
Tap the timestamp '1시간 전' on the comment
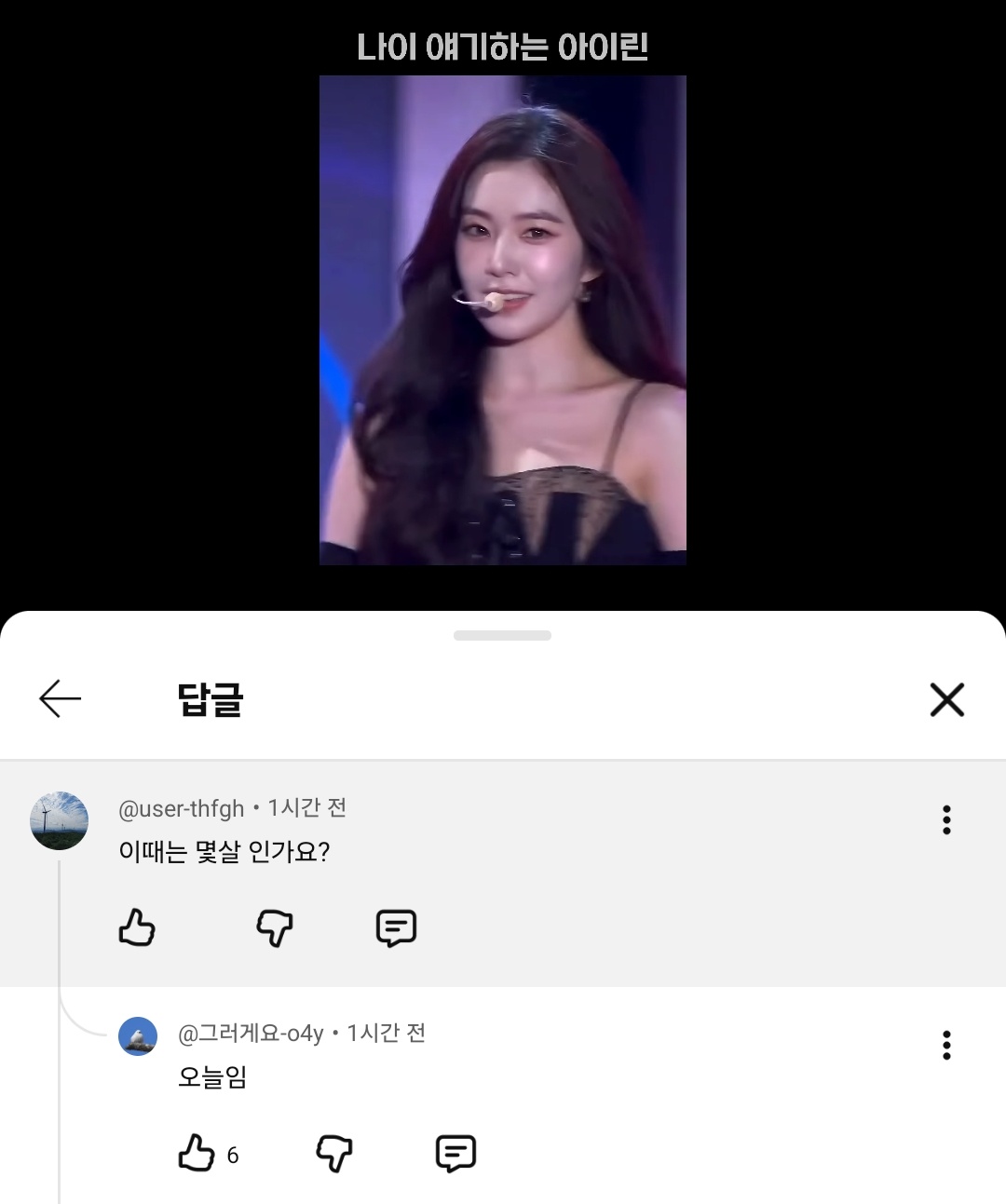pos(306,808)
